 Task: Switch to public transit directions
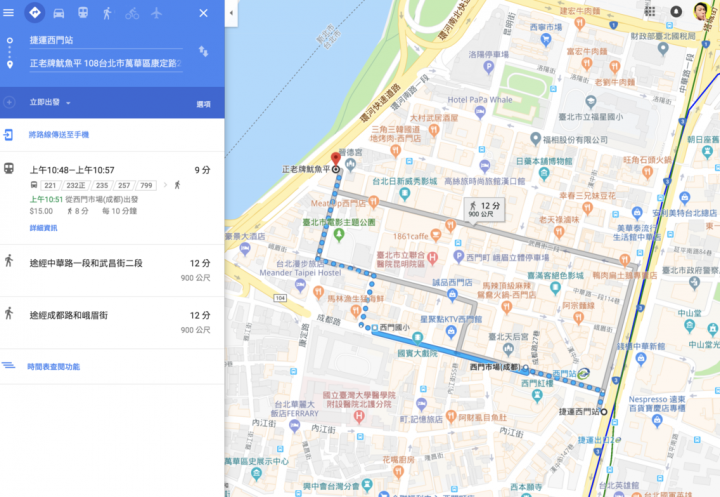[x=83, y=13]
